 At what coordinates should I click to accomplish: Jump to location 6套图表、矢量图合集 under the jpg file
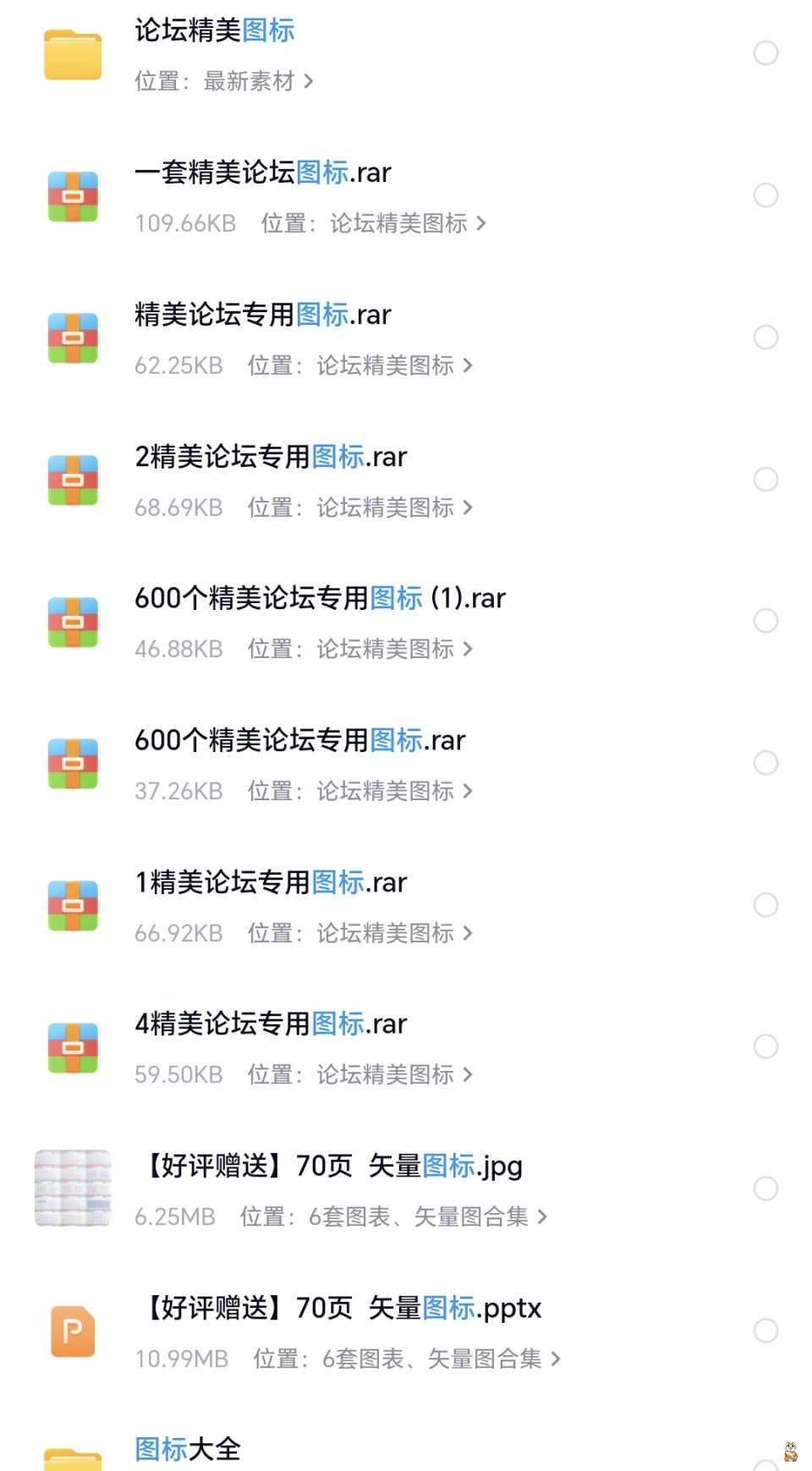click(427, 1216)
